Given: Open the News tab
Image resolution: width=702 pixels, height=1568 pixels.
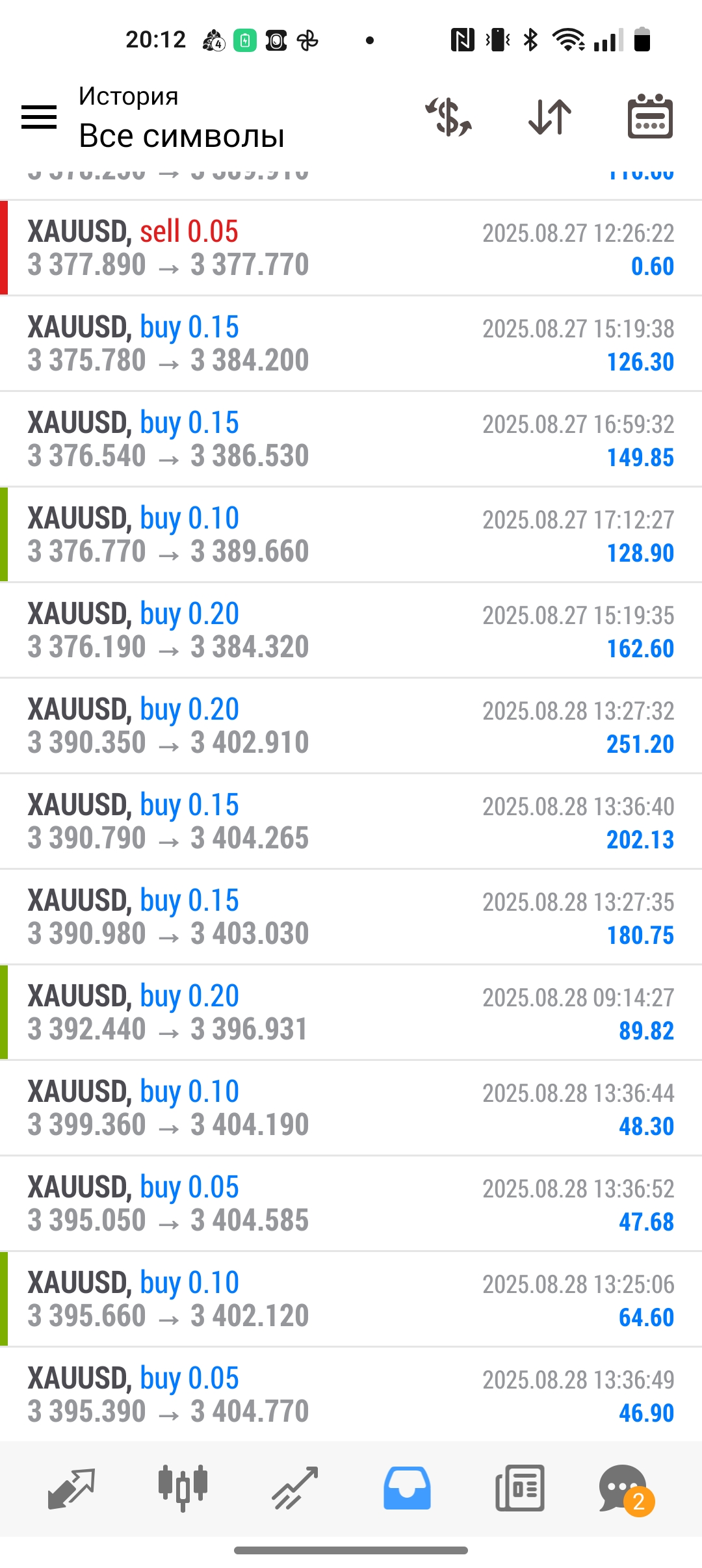Looking at the screenshot, I should tap(520, 1489).
